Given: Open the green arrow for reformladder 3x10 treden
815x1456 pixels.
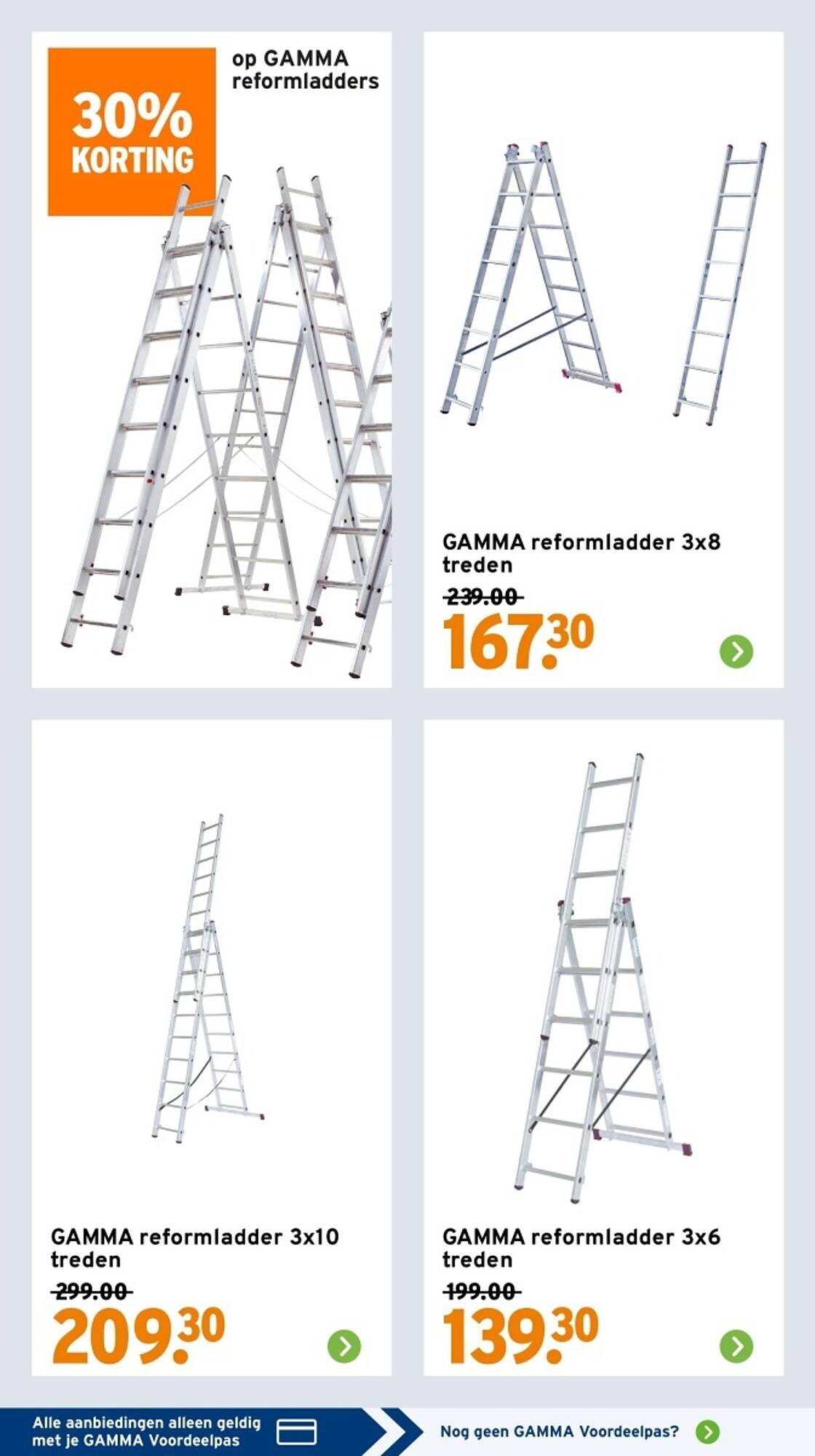Looking at the screenshot, I should pos(344,1346).
